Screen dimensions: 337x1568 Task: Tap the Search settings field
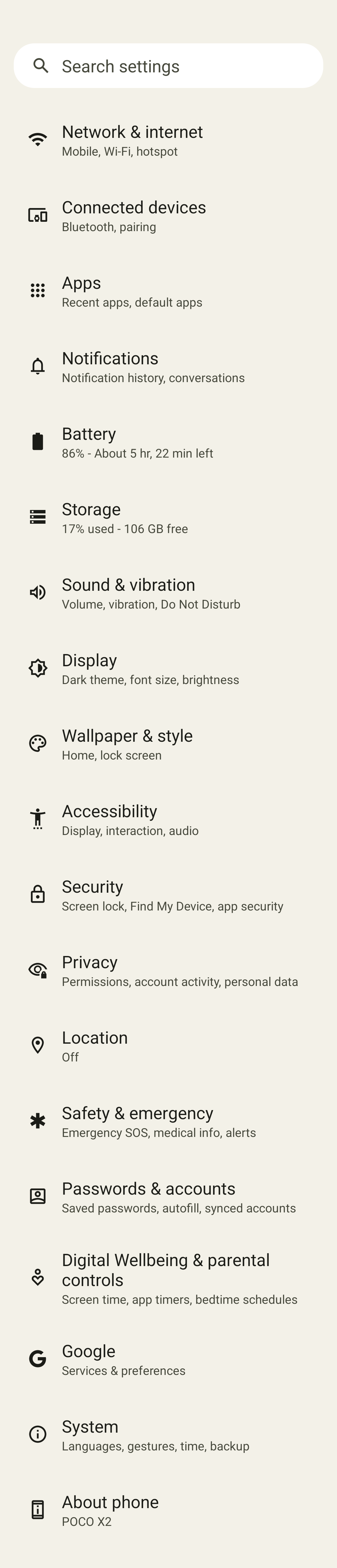click(168, 66)
